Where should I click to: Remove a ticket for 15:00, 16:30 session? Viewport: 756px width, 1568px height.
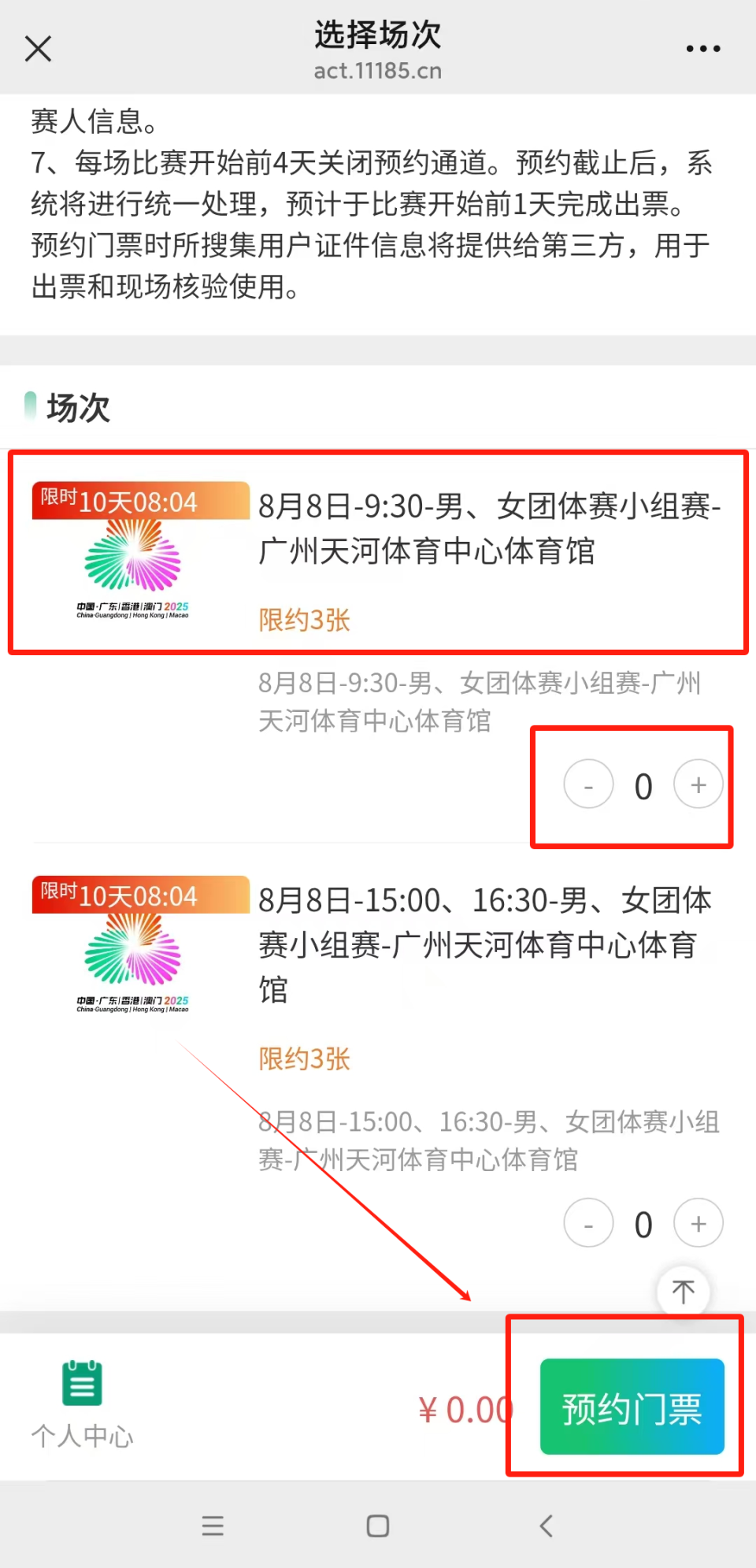[x=588, y=1223]
